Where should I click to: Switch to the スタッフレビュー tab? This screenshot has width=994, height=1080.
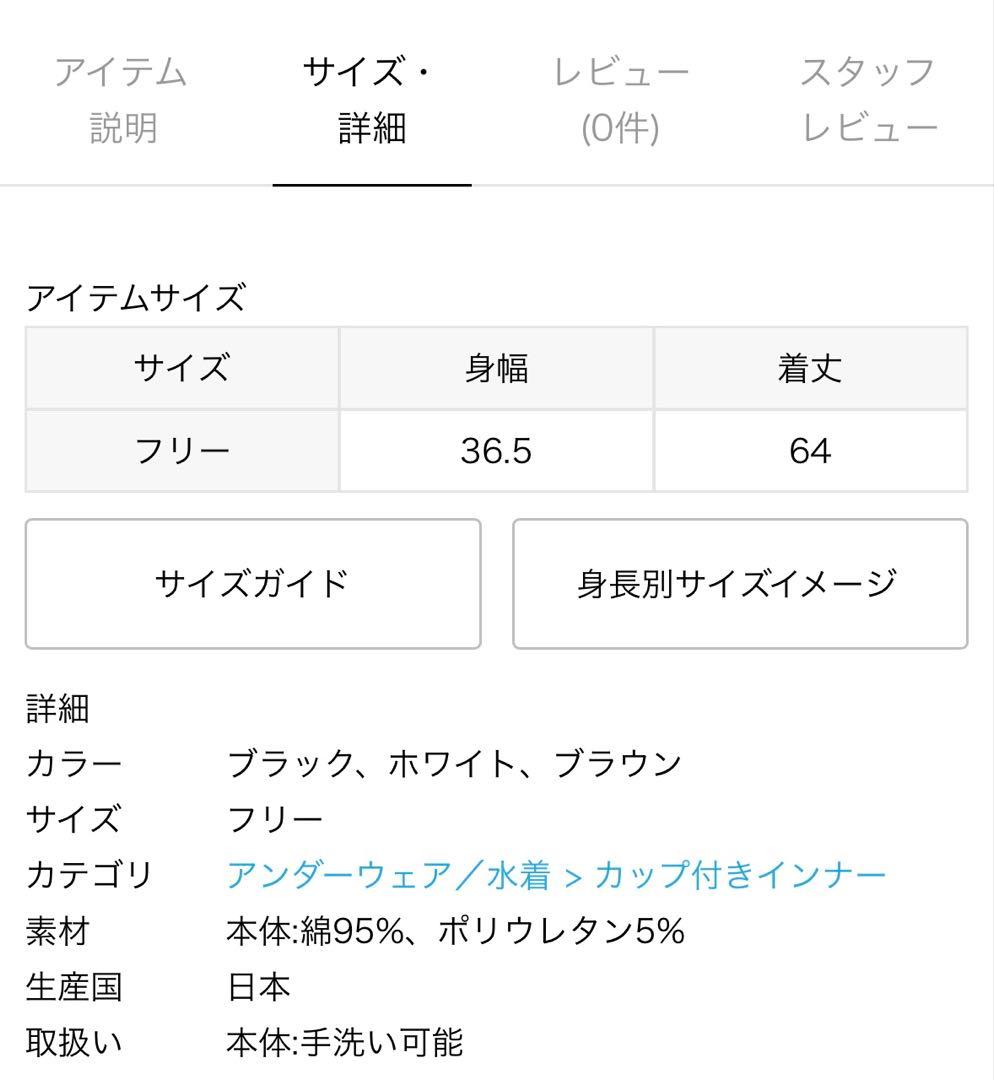point(868,97)
